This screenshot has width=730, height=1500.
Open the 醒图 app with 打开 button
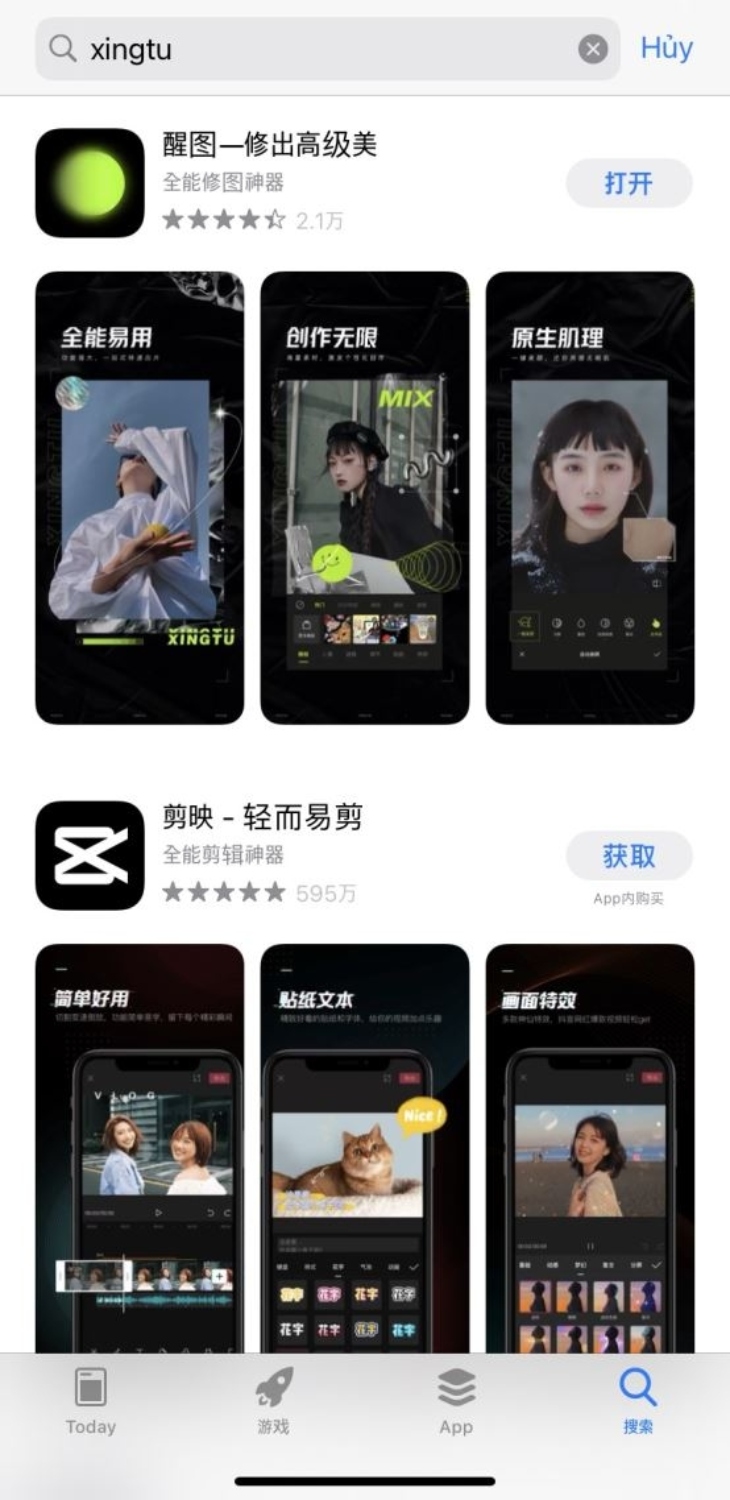point(629,184)
